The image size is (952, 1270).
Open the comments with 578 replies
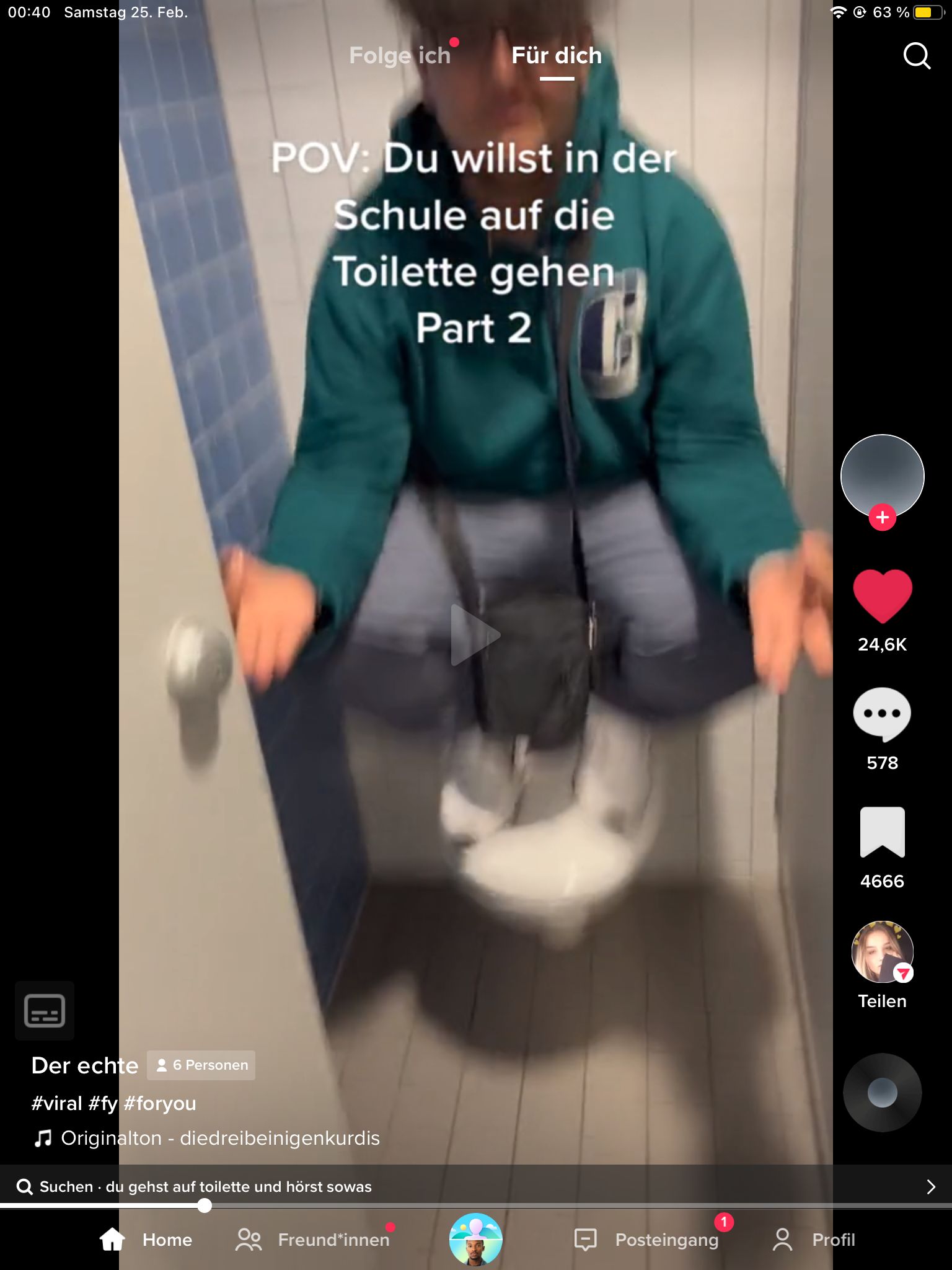click(882, 714)
